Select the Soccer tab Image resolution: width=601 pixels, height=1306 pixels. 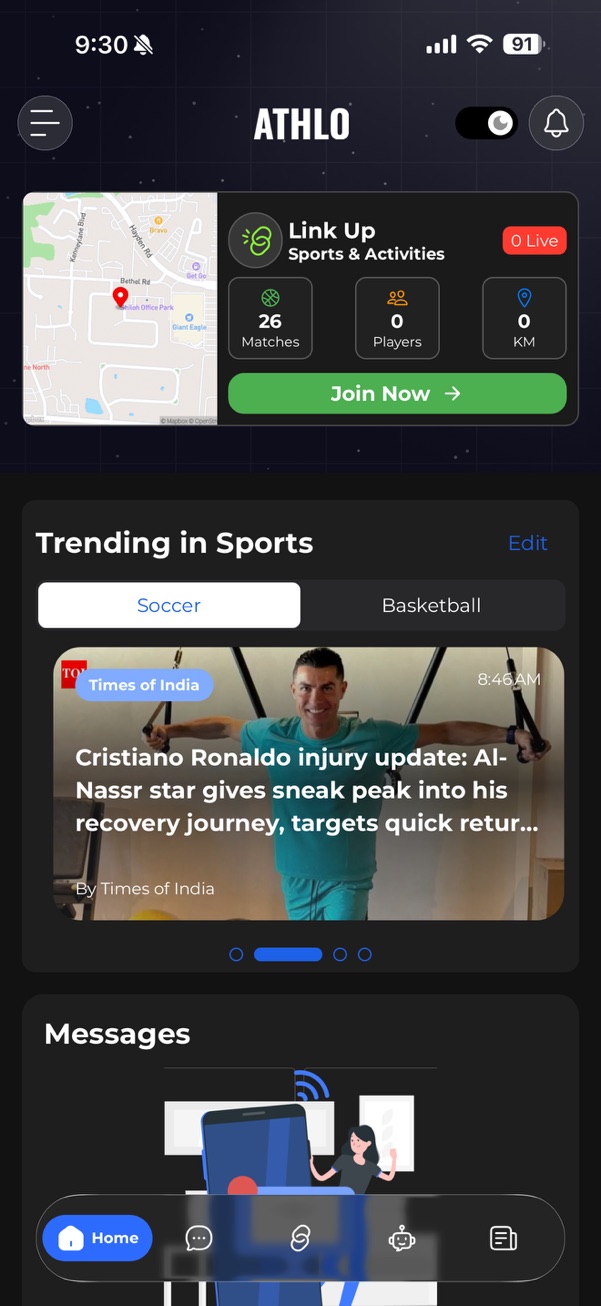(169, 605)
